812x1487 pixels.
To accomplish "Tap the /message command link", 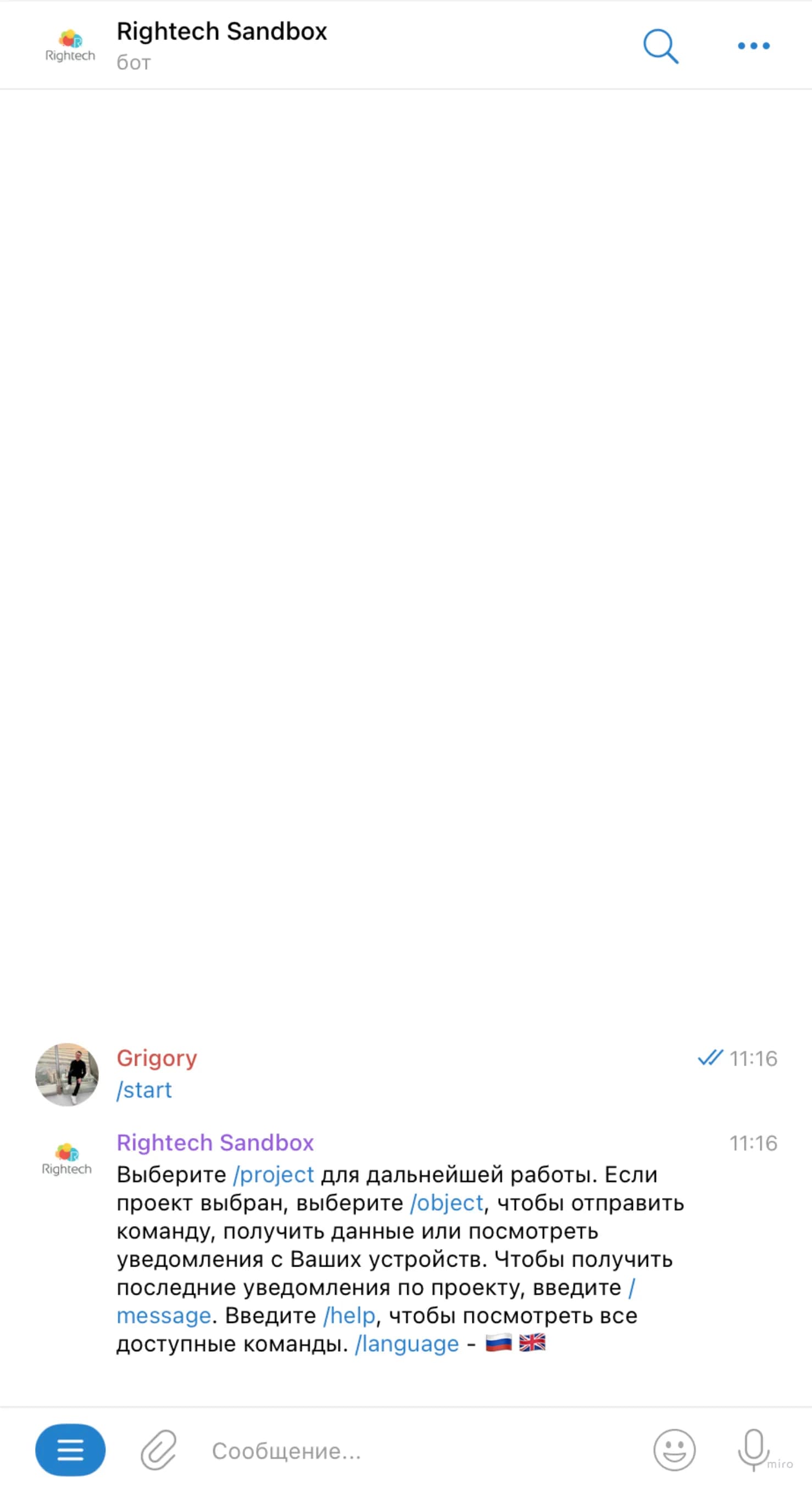I will pyautogui.click(x=164, y=1316).
